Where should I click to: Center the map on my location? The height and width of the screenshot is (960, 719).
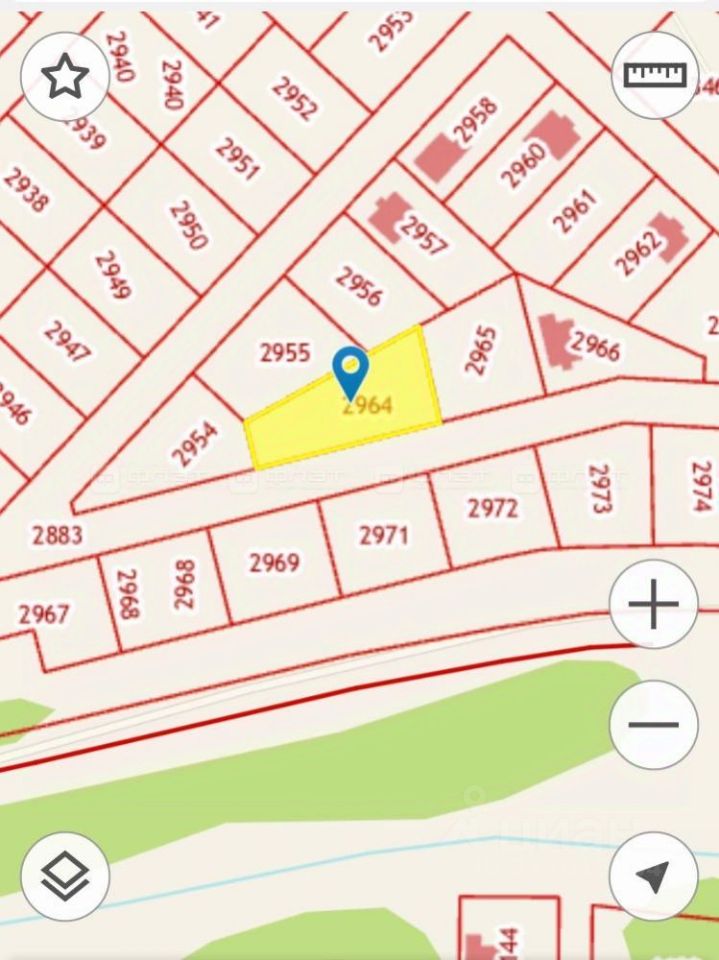pos(654,876)
